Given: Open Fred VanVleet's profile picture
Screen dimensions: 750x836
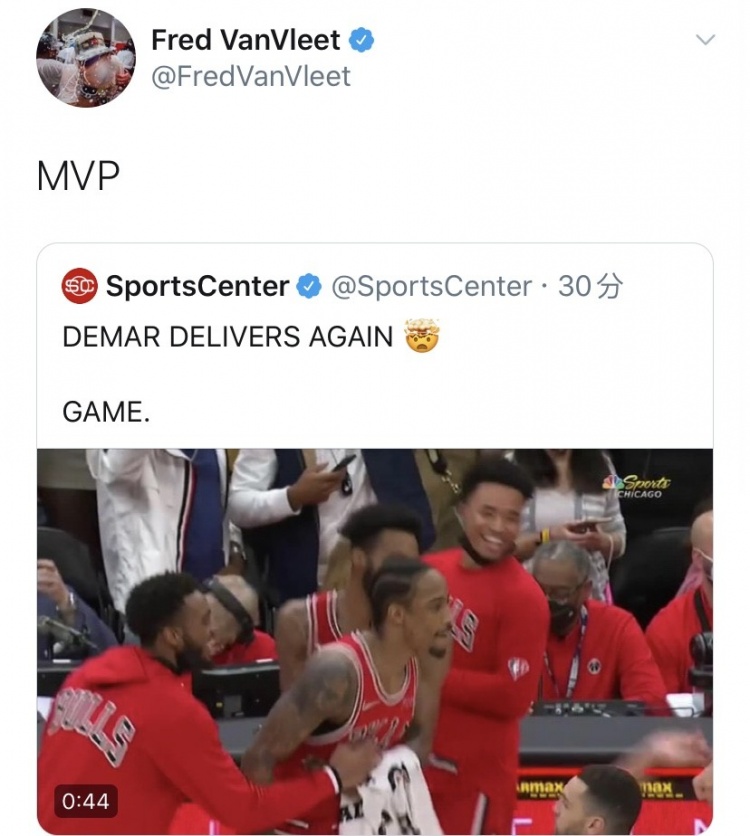Looking at the screenshot, I should click(86, 58).
